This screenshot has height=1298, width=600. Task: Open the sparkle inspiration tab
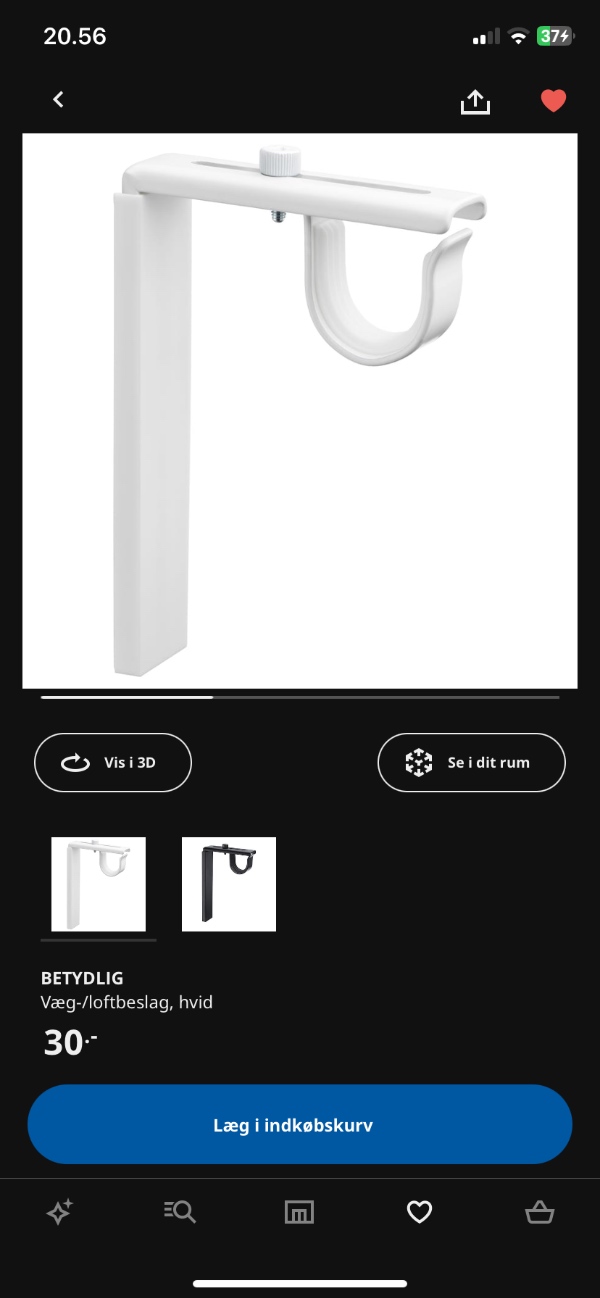(59, 1212)
